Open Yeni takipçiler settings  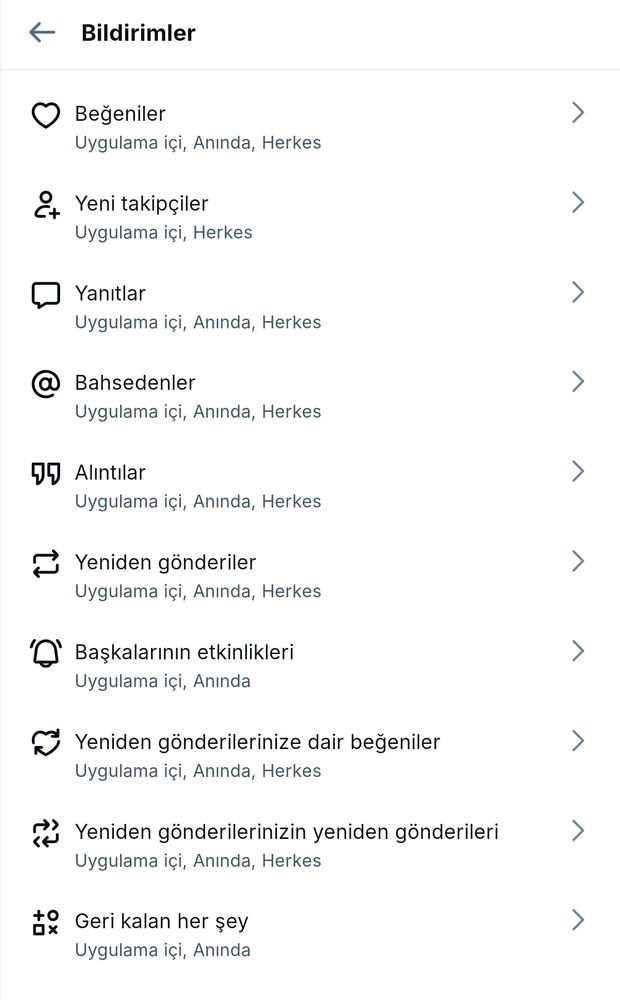(309, 217)
